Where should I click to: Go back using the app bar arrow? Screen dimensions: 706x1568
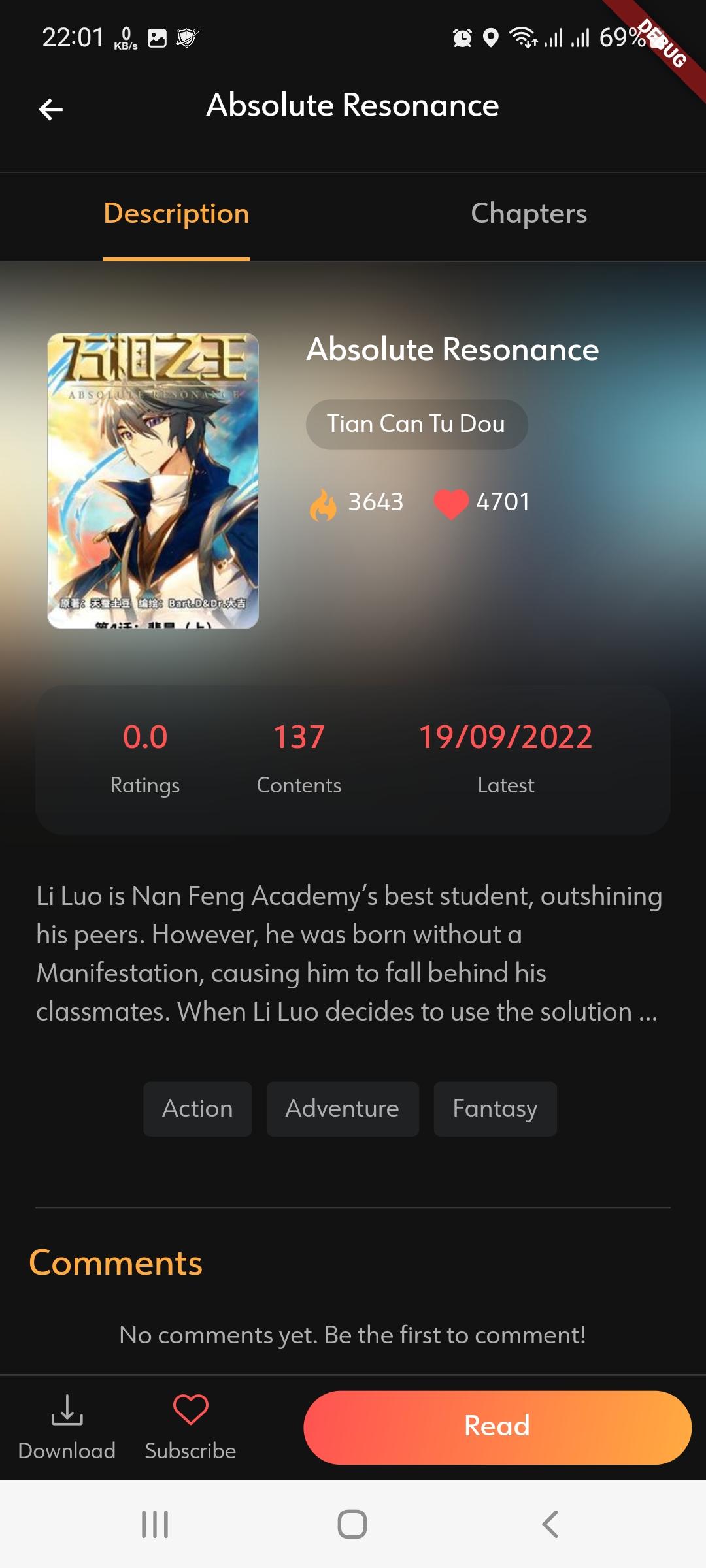coord(51,109)
